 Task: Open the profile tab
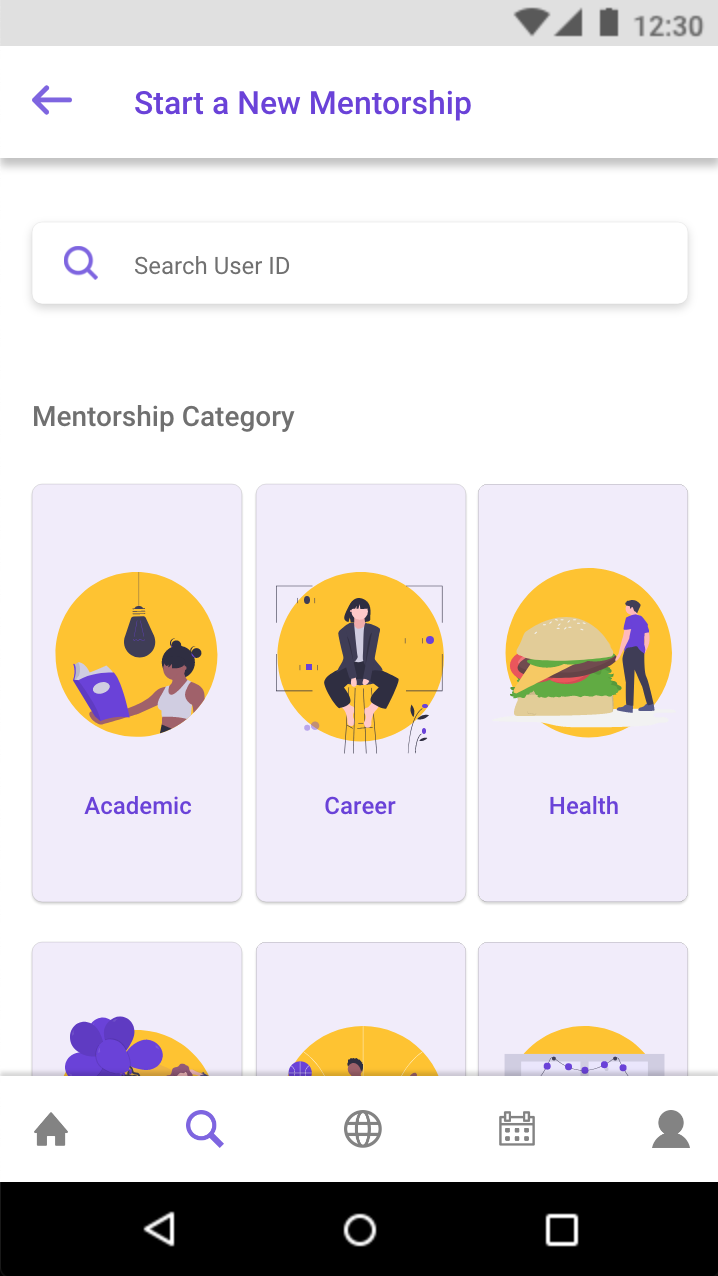pyautogui.click(x=671, y=1129)
